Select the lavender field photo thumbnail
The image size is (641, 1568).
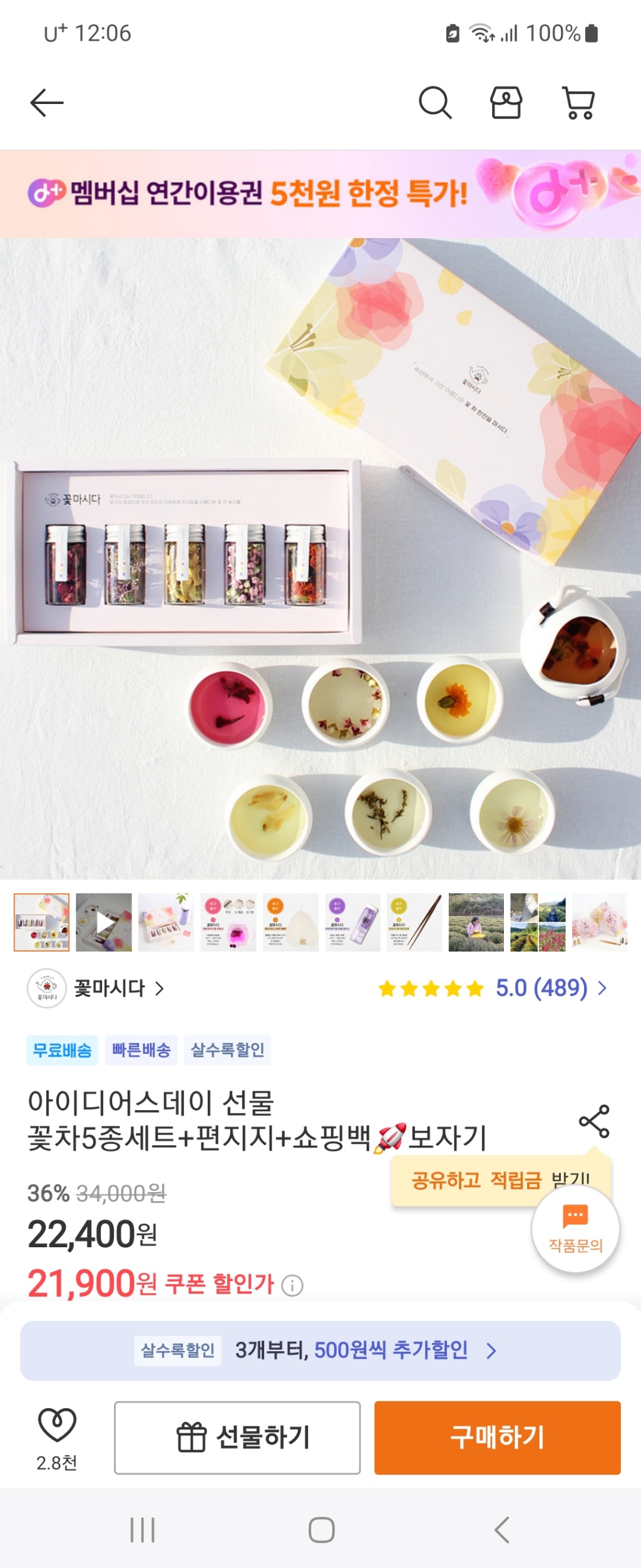tap(476, 922)
